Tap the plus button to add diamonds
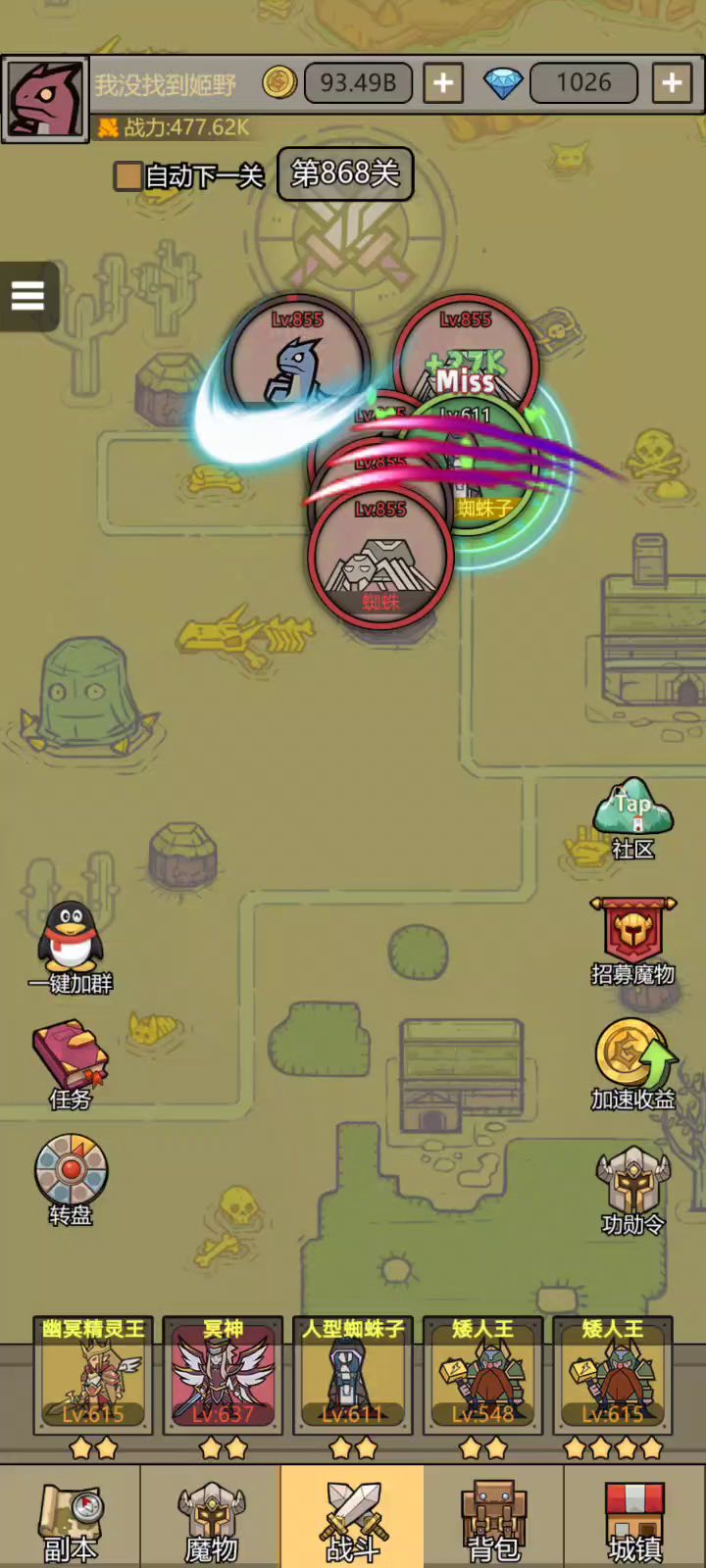706x1568 pixels. (x=672, y=83)
